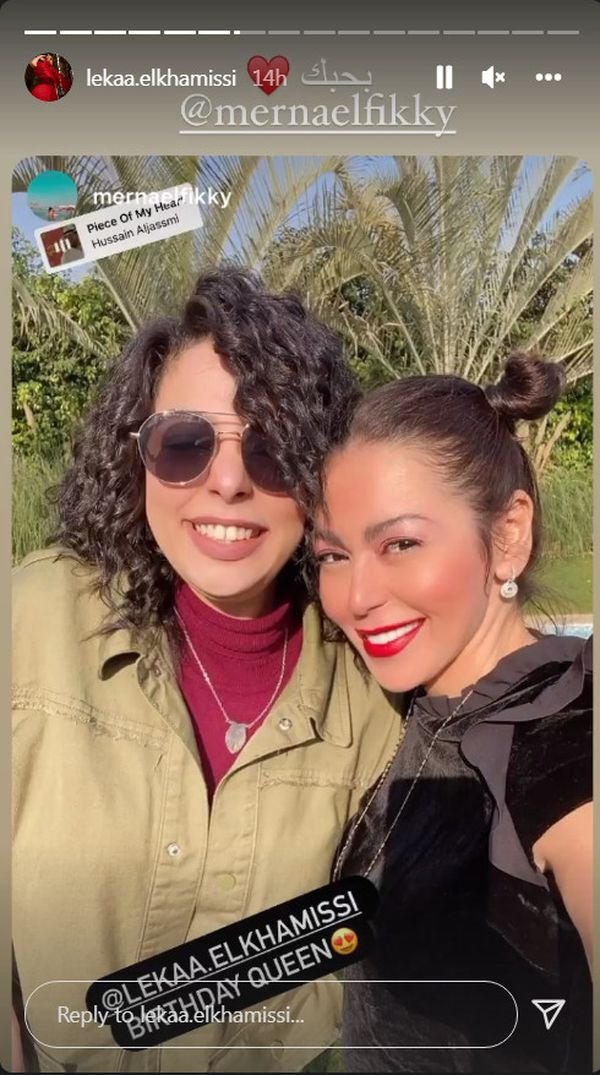Unmute the story audio

click(x=493, y=77)
